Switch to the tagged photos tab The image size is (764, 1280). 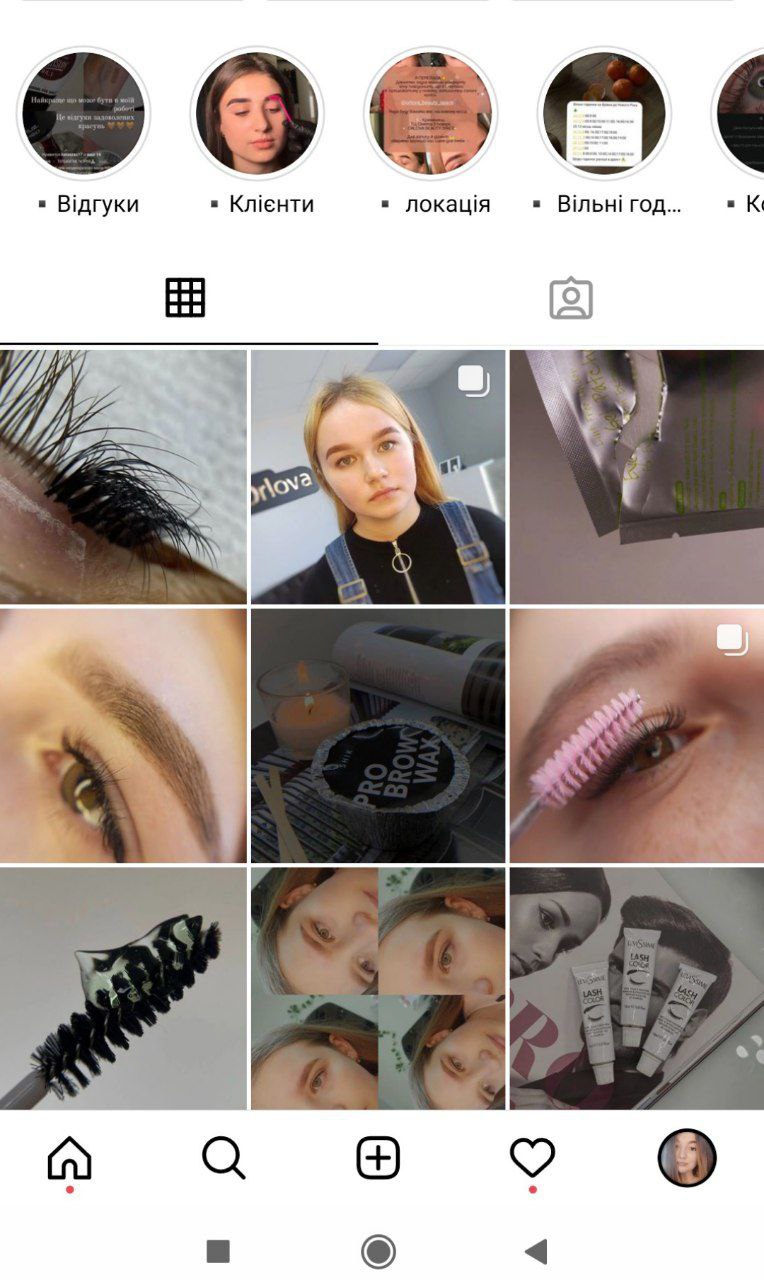571,298
